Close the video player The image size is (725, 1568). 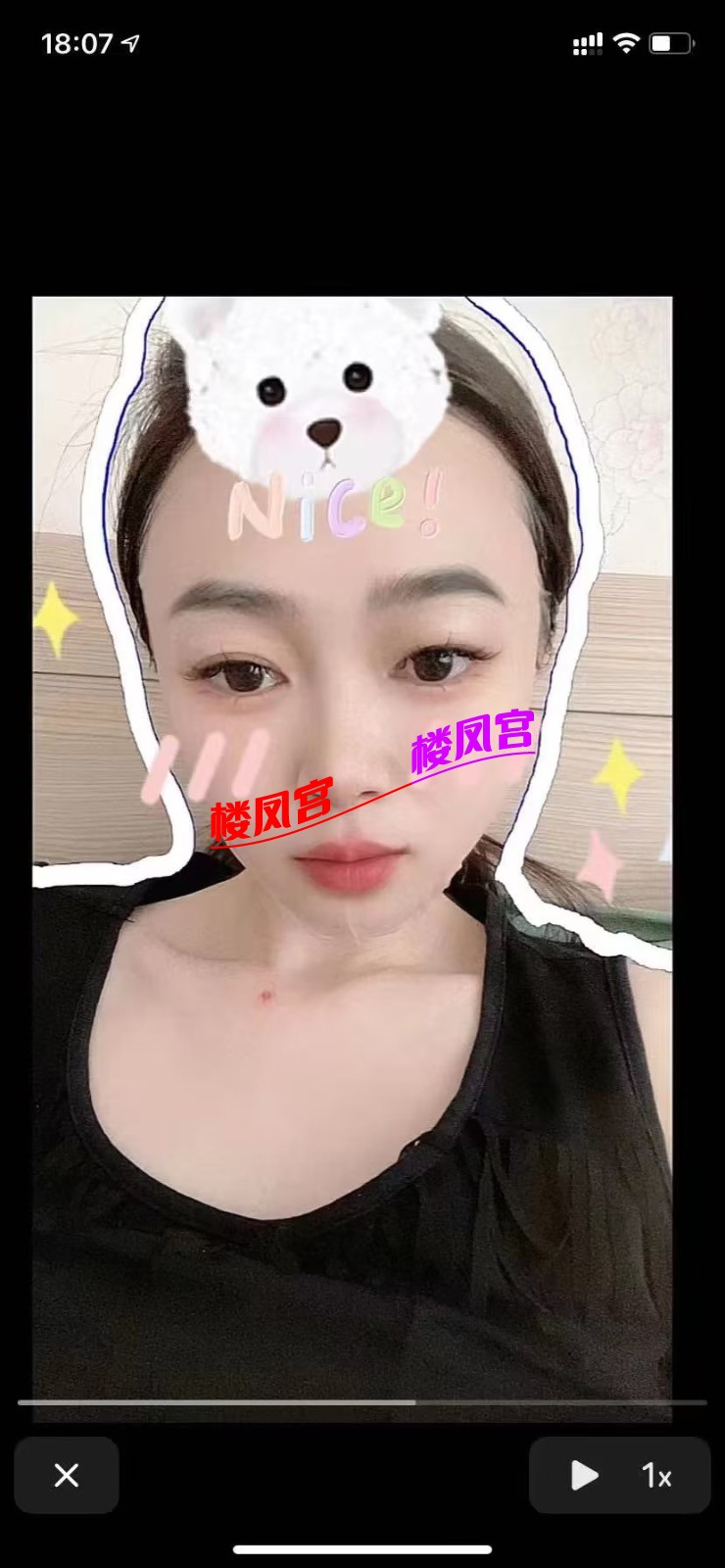[67, 1475]
